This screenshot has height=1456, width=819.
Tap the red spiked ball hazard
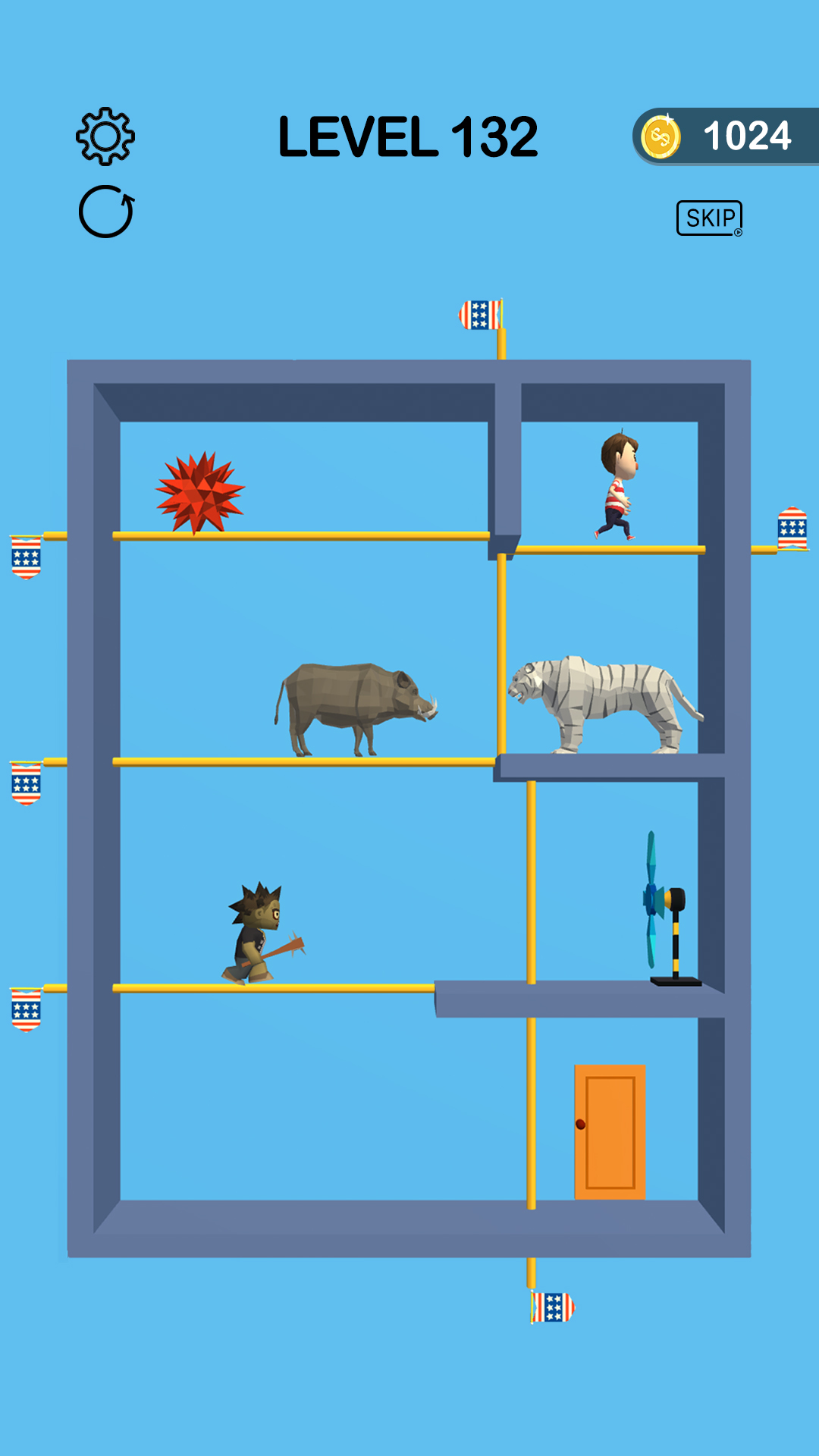point(199,491)
